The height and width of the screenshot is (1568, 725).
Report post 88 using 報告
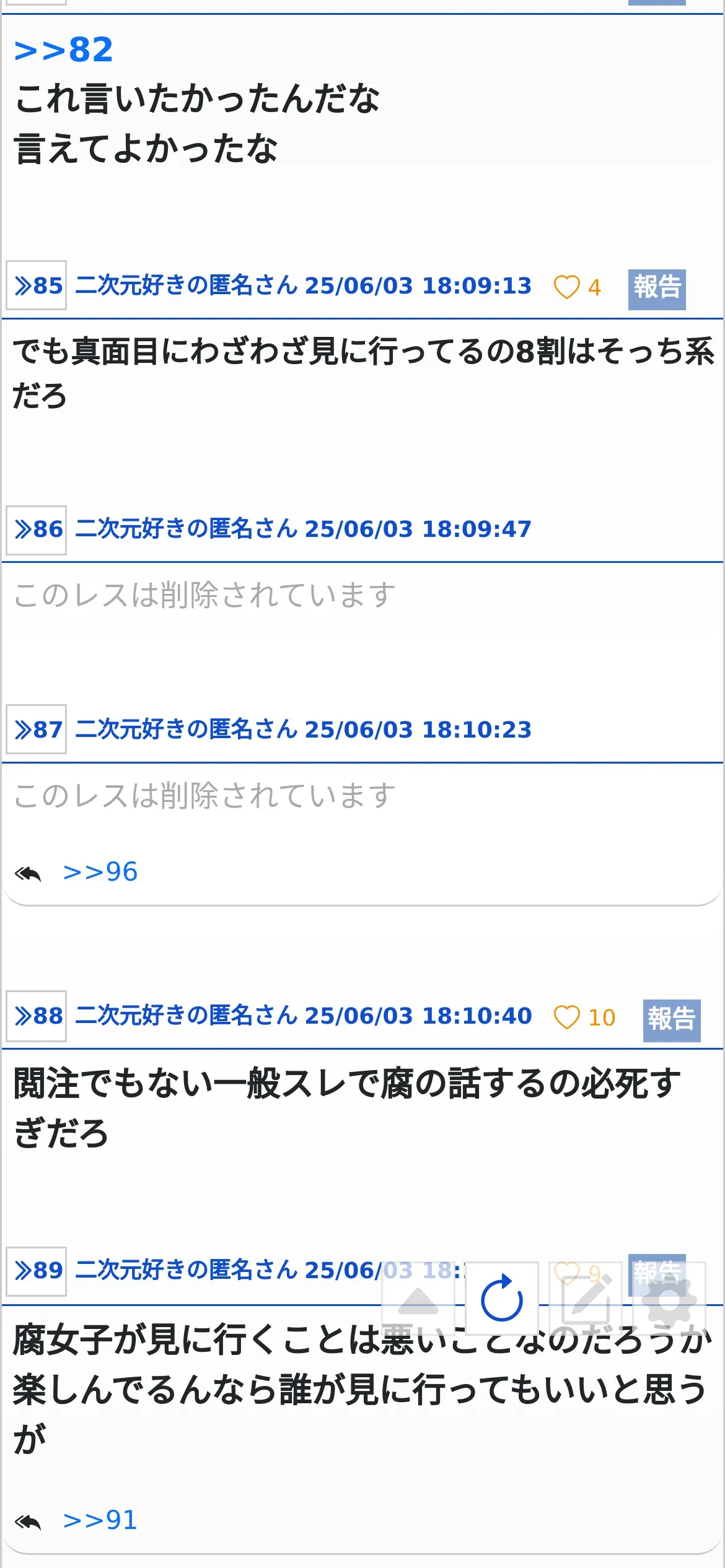[671, 1018]
